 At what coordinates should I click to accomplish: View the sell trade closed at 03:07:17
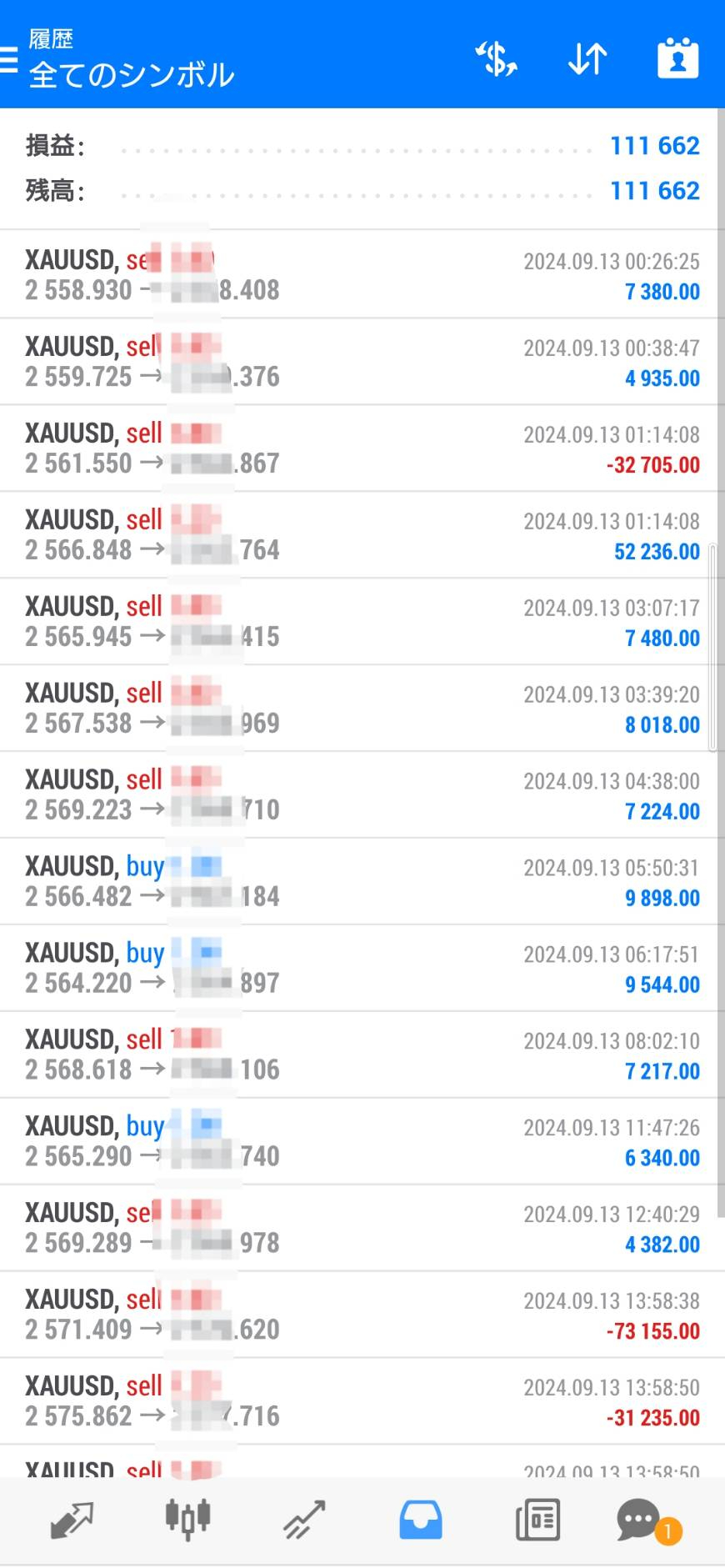(x=362, y=622)
